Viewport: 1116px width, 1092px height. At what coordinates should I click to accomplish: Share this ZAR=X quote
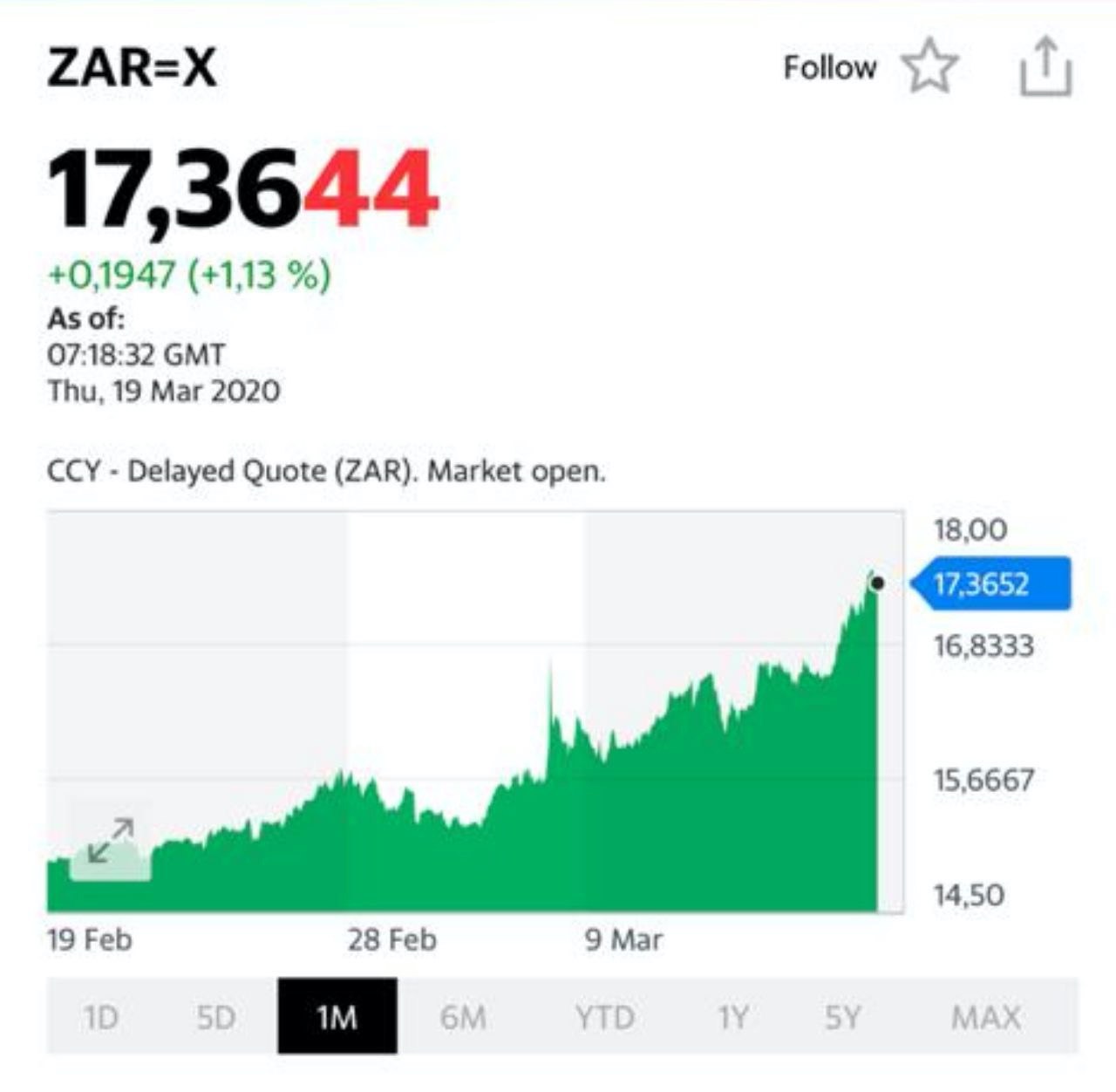[x=1045, y=67]
